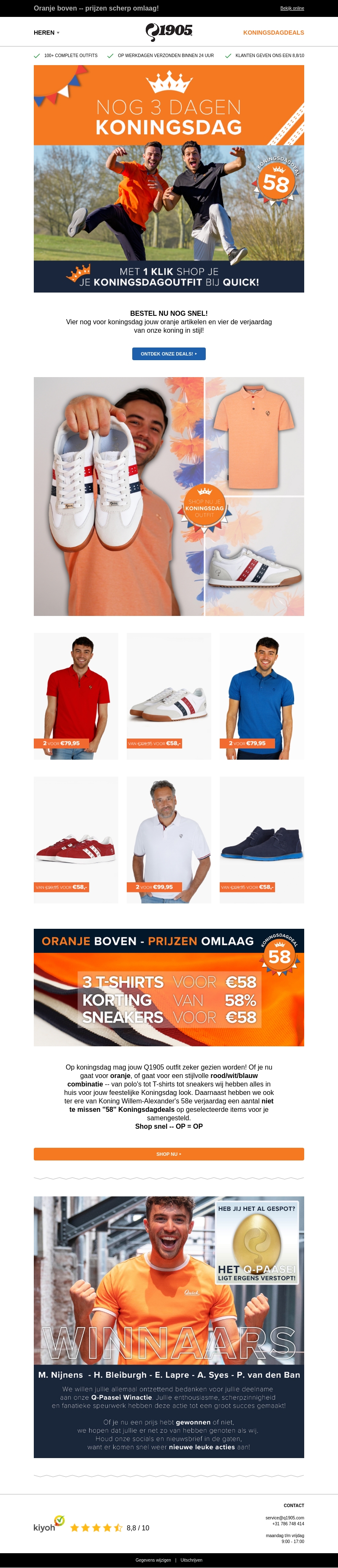Open the 'Bekijk online' link

tap(292, 8)
